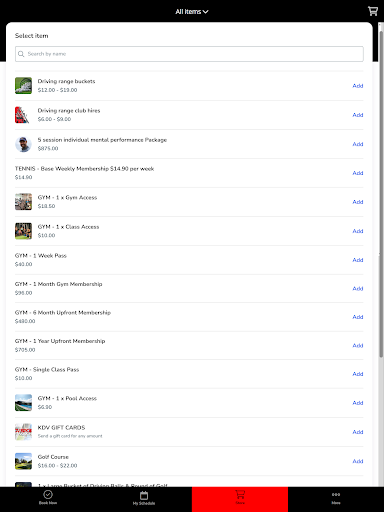The height and width of the screenshot is (512, 384).
Task: Add the Golf Course item
Action: [358, 461]
